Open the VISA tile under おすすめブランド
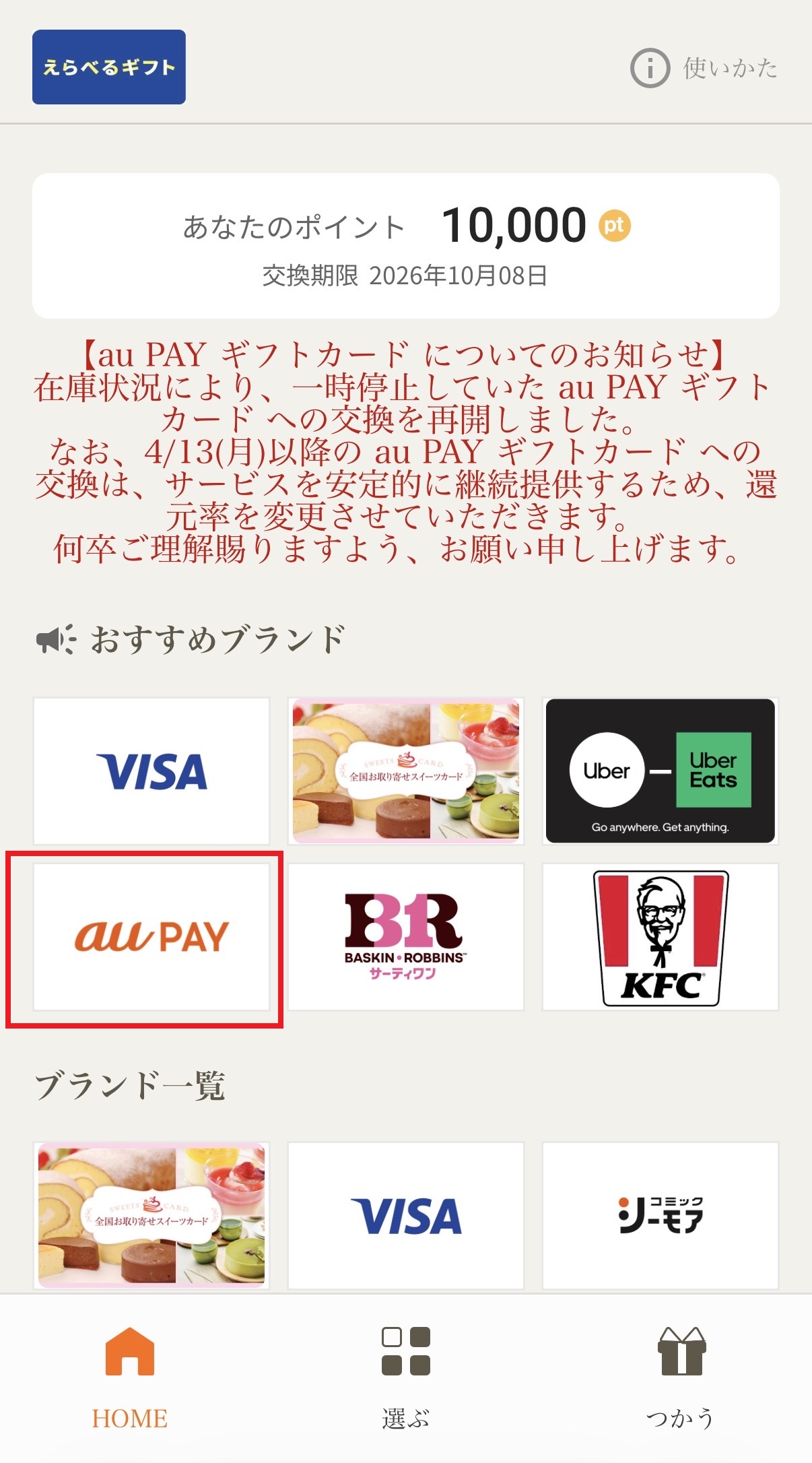The height and width of the screenshot is (1463, 812). (x=151, y=771)
